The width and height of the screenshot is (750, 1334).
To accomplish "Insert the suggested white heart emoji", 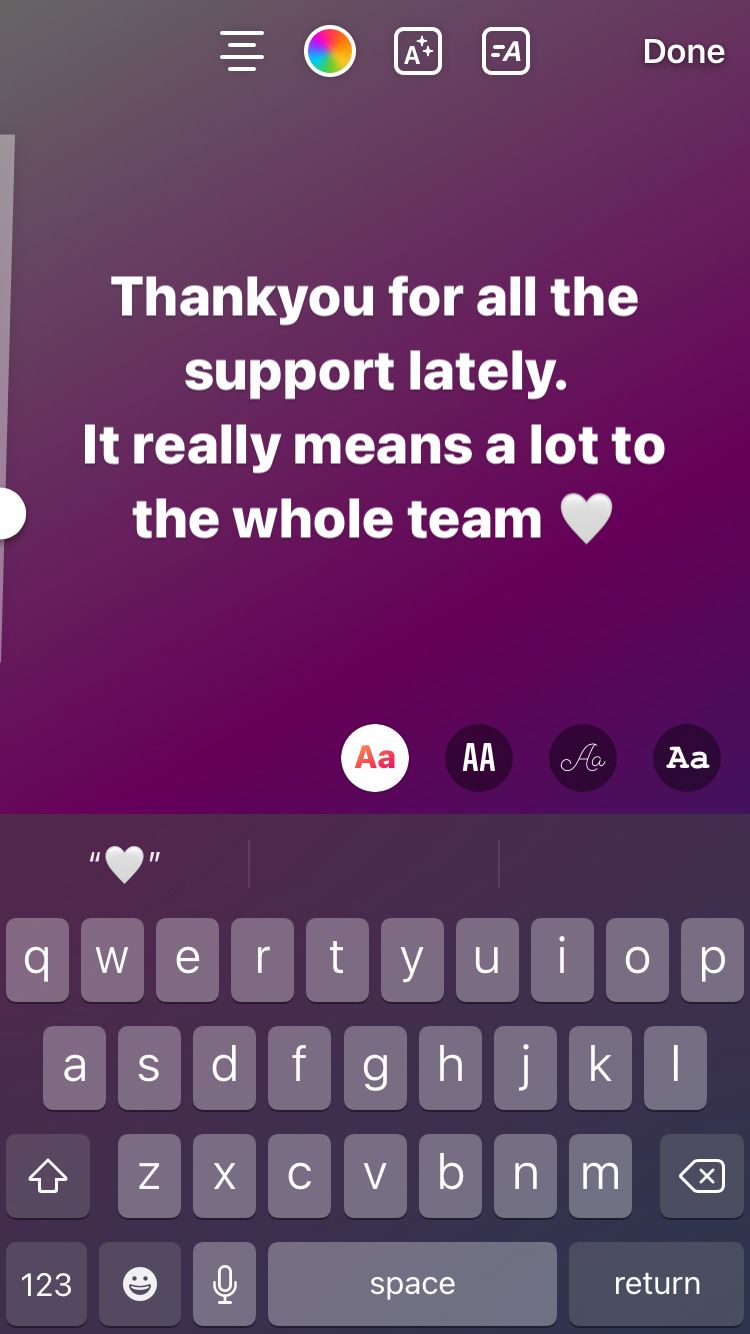I will (125, 864).
